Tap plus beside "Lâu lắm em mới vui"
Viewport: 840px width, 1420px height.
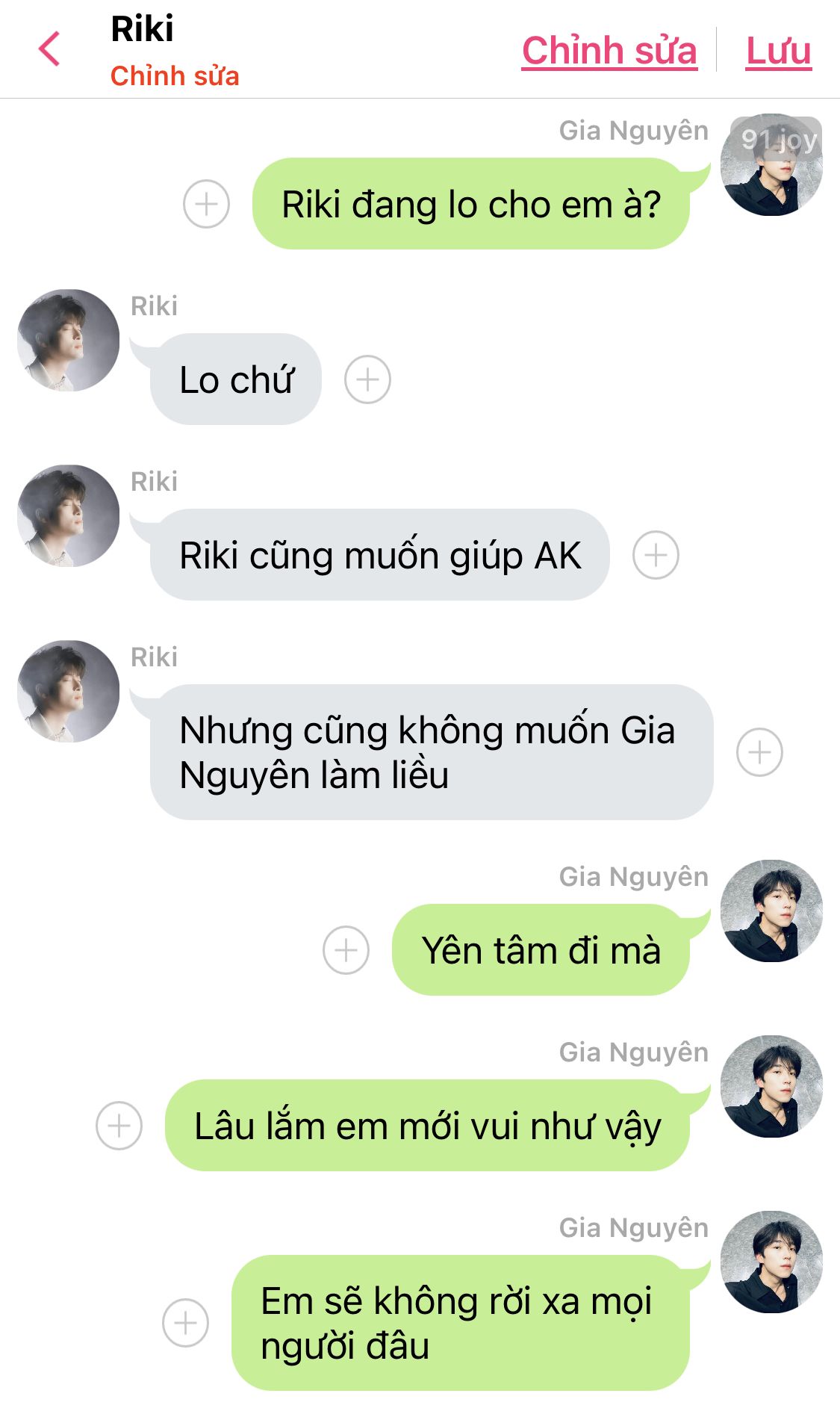(119, 1126)
